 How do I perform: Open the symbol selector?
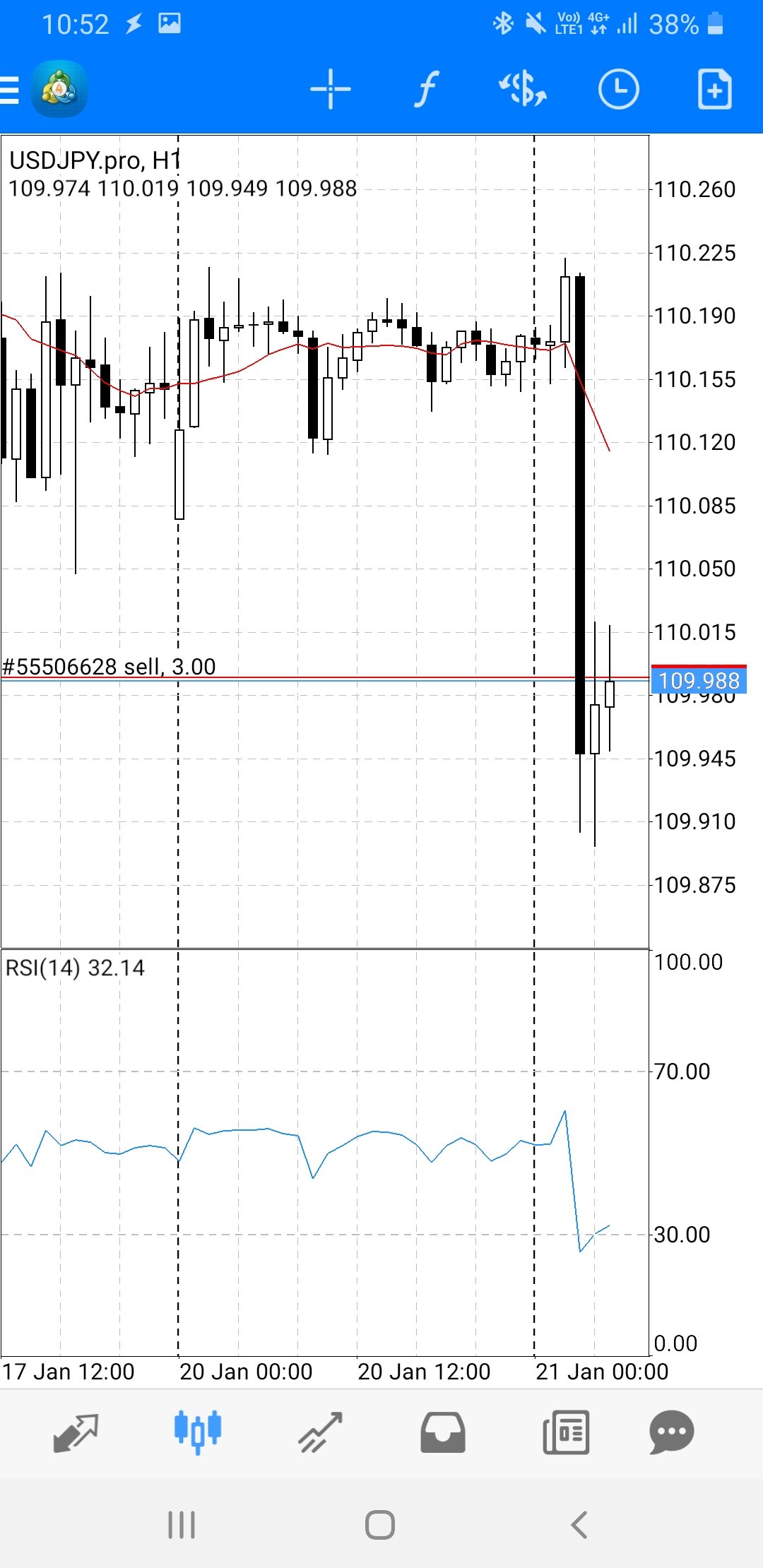(x=523, y=90)
